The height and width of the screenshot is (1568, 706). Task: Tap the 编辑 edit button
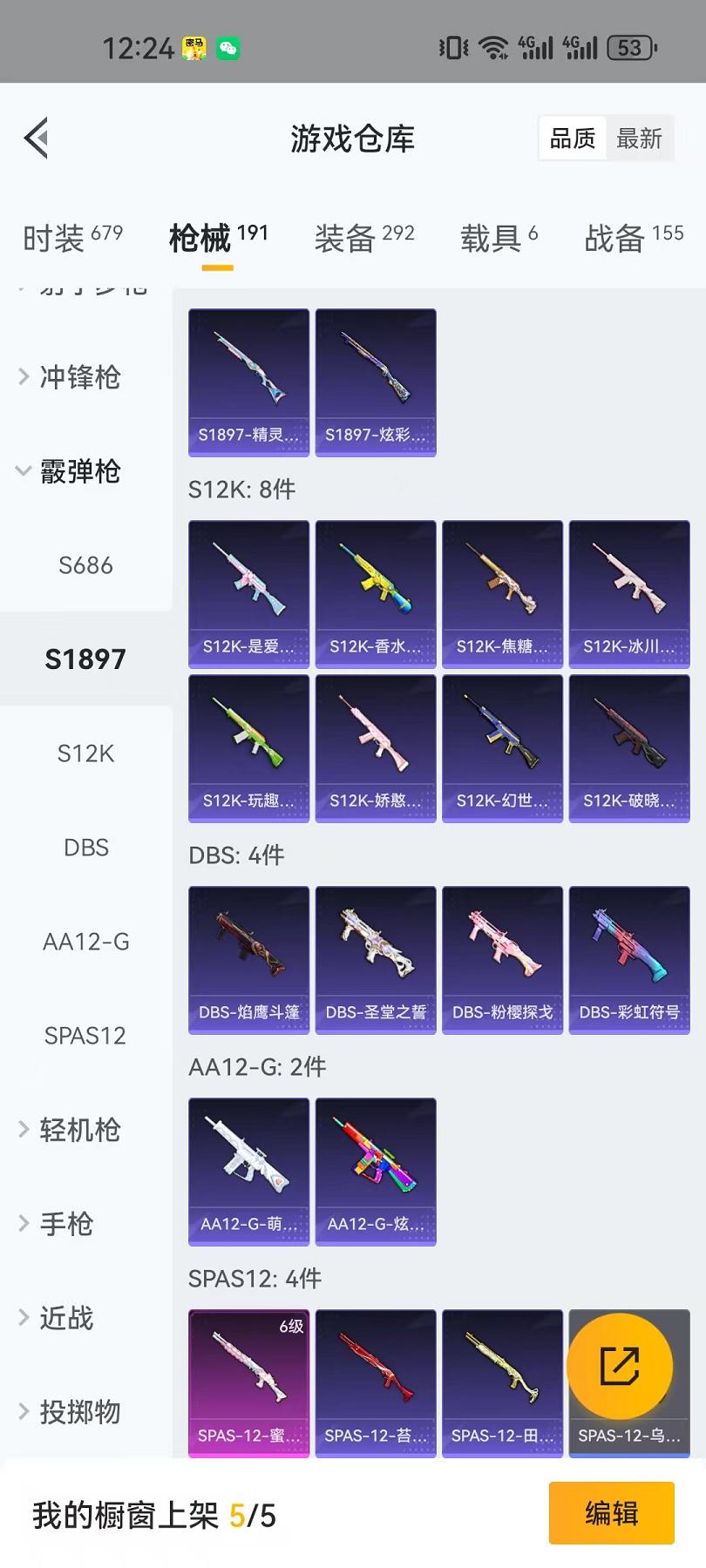point(610,1513)
